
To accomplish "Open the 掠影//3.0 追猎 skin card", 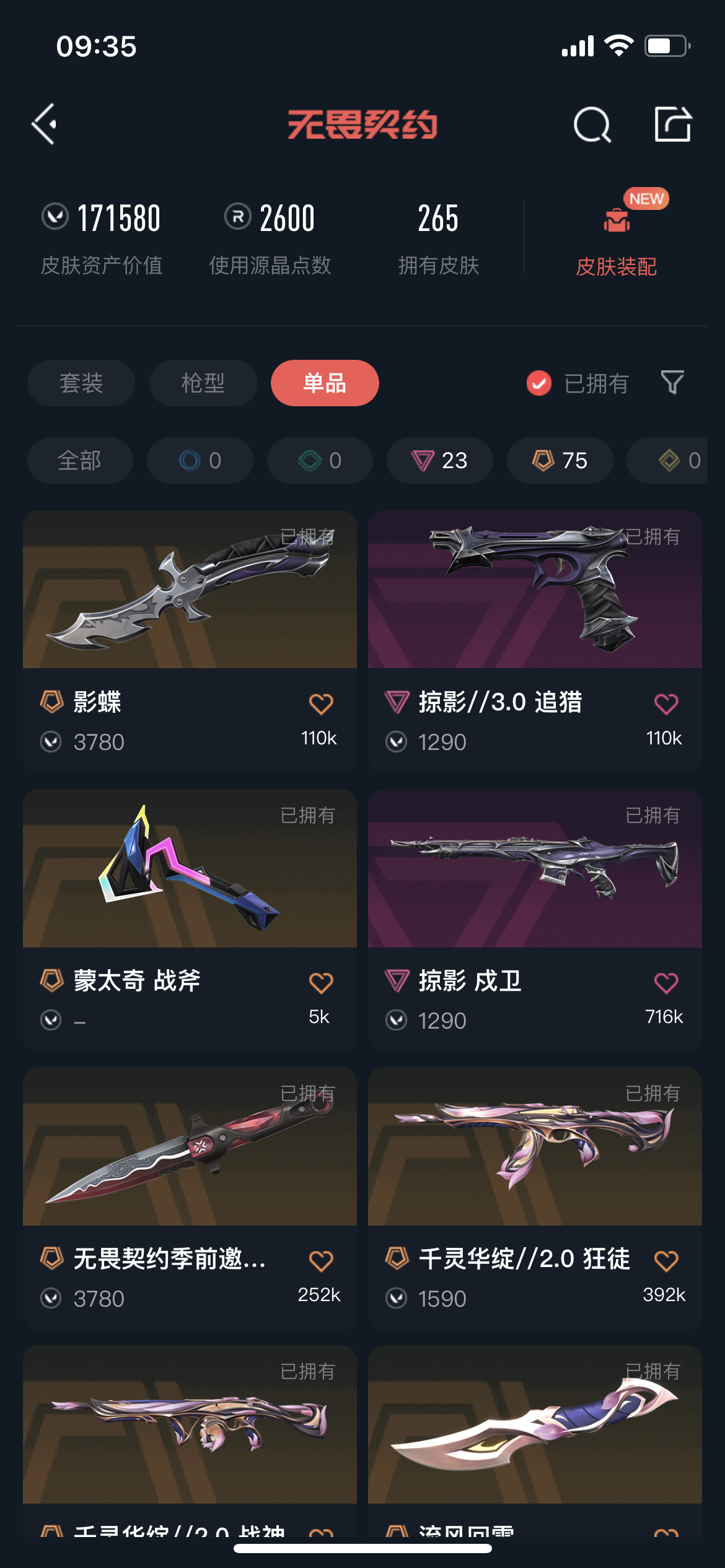I will (535, 642).
